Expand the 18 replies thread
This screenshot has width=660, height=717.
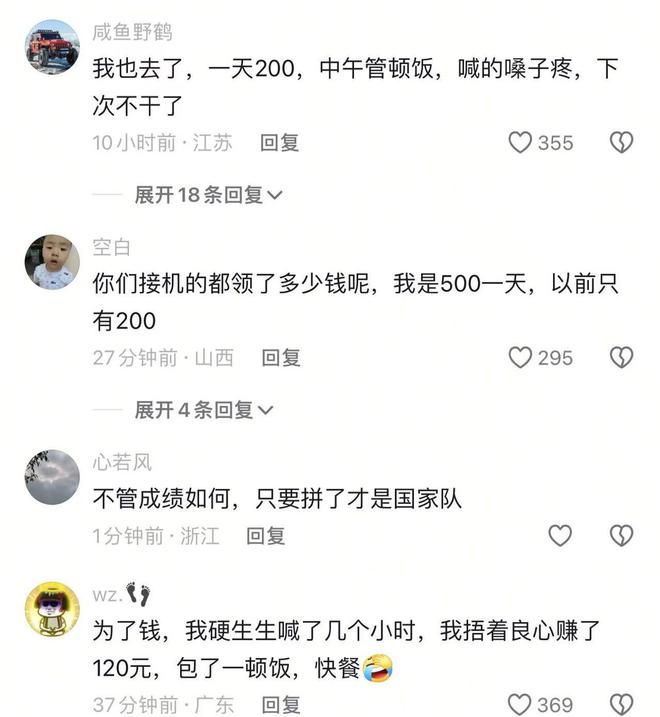[x=208, y=195]
